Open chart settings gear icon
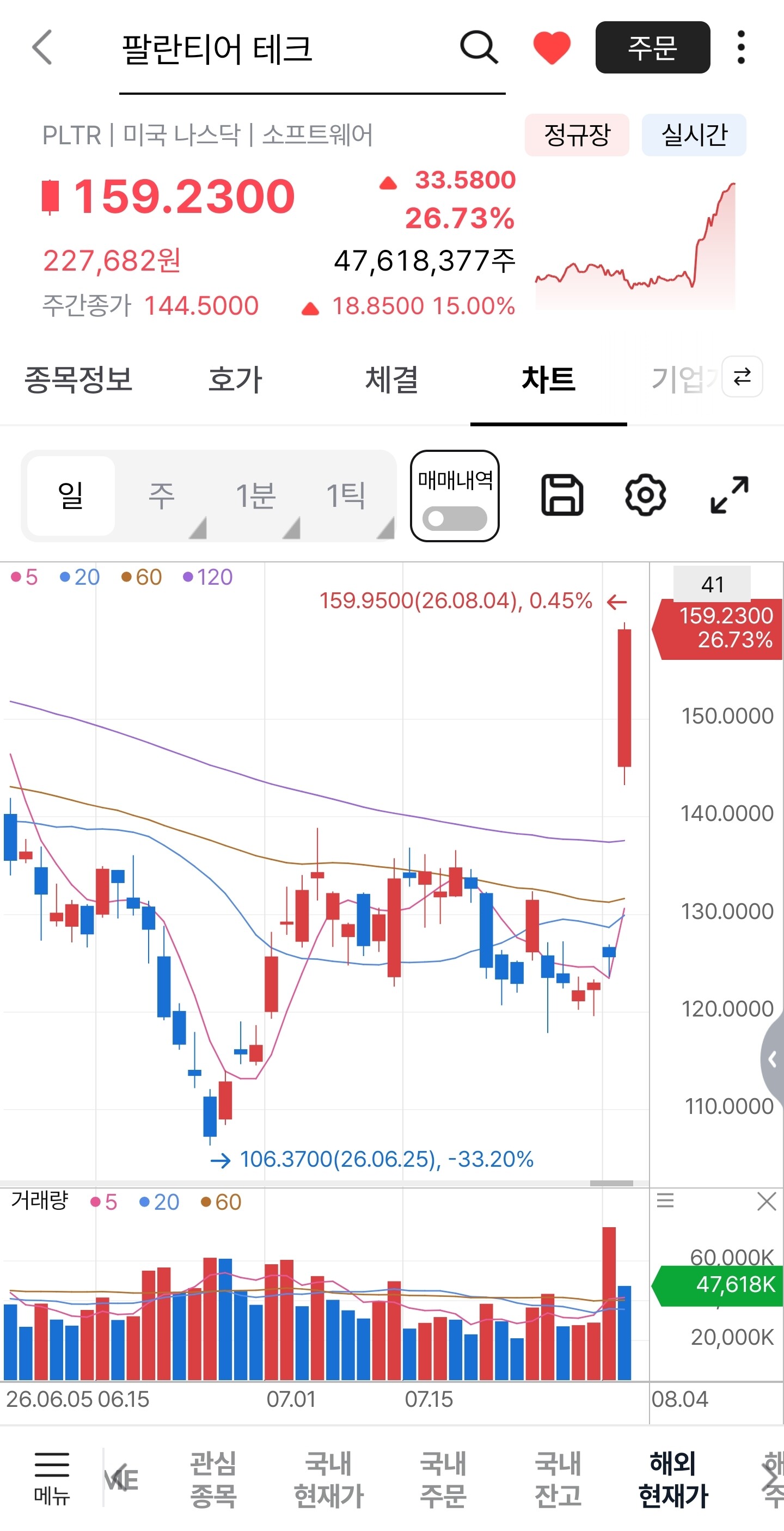784x1531 pixels. [646, 495]
